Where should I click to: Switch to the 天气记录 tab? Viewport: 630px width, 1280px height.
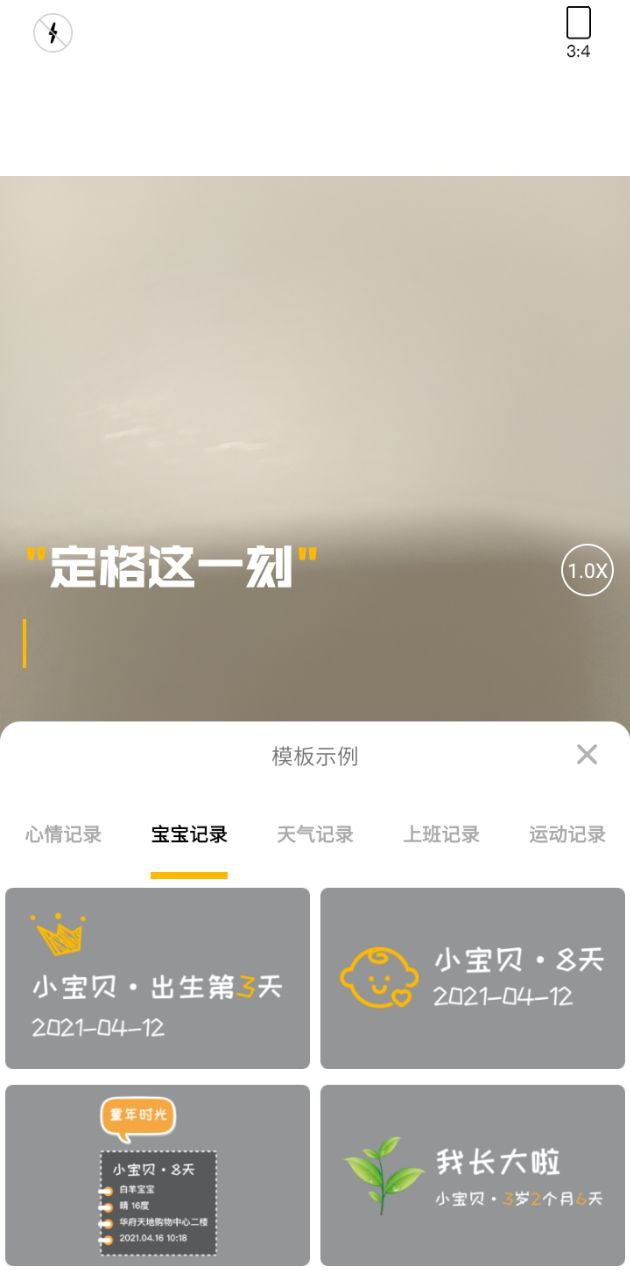pyautogui.click(x=315, y=835)
